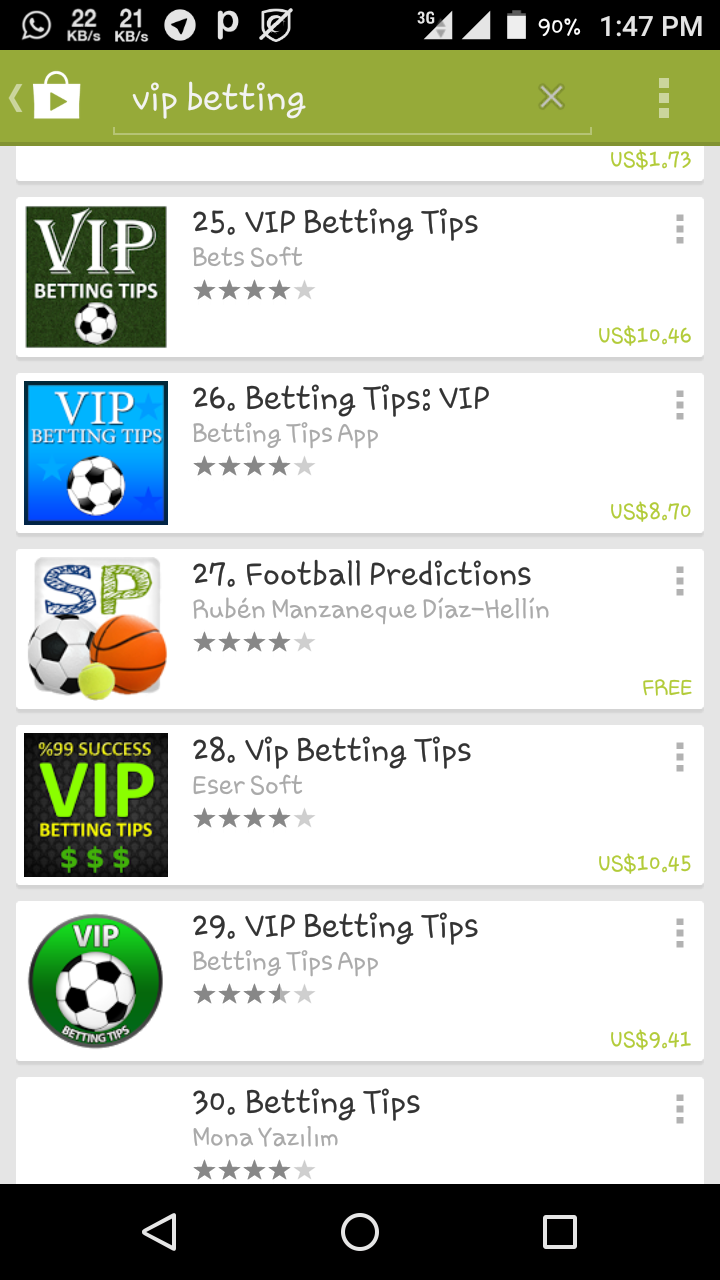Open result 29 VIP Betting Tips
The image size is (720, 1280).
click(x=360, y=981)
